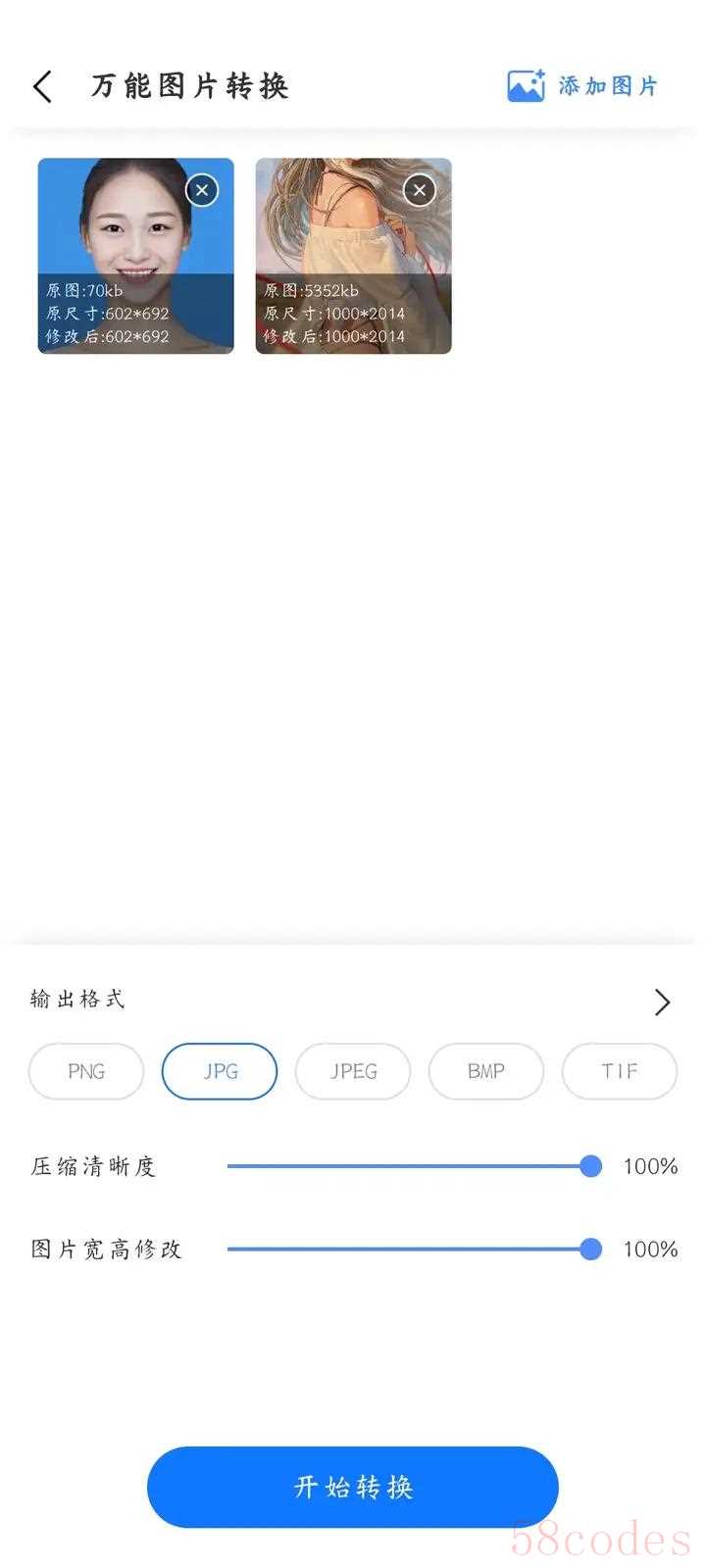
Task: Tap the 压缩清晰度 slider track
Action: (x=408, y=1166)
